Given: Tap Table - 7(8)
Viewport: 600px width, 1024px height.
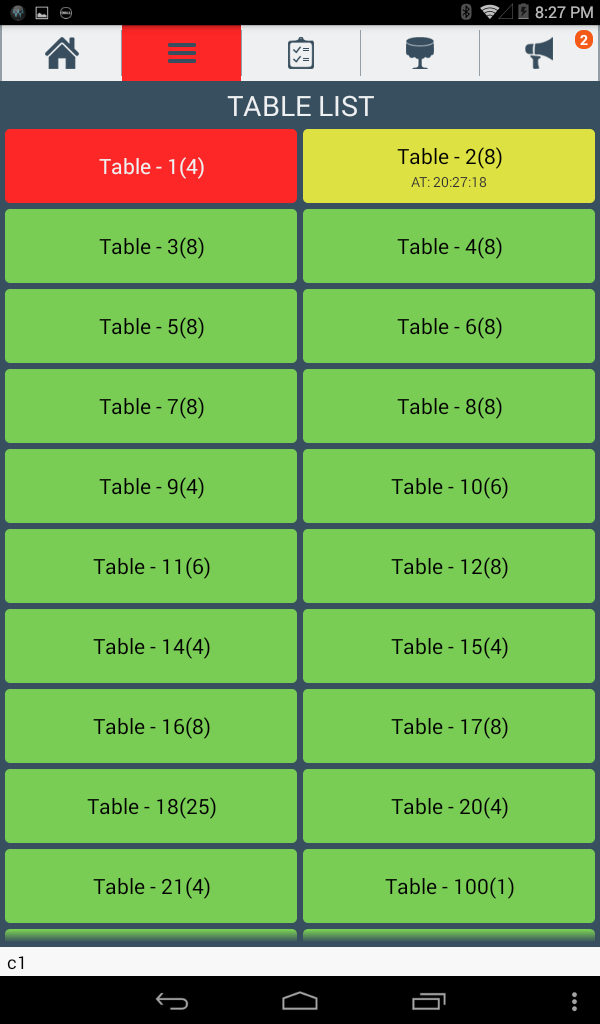Looking at the screenshot, I should tap(151, 406).
